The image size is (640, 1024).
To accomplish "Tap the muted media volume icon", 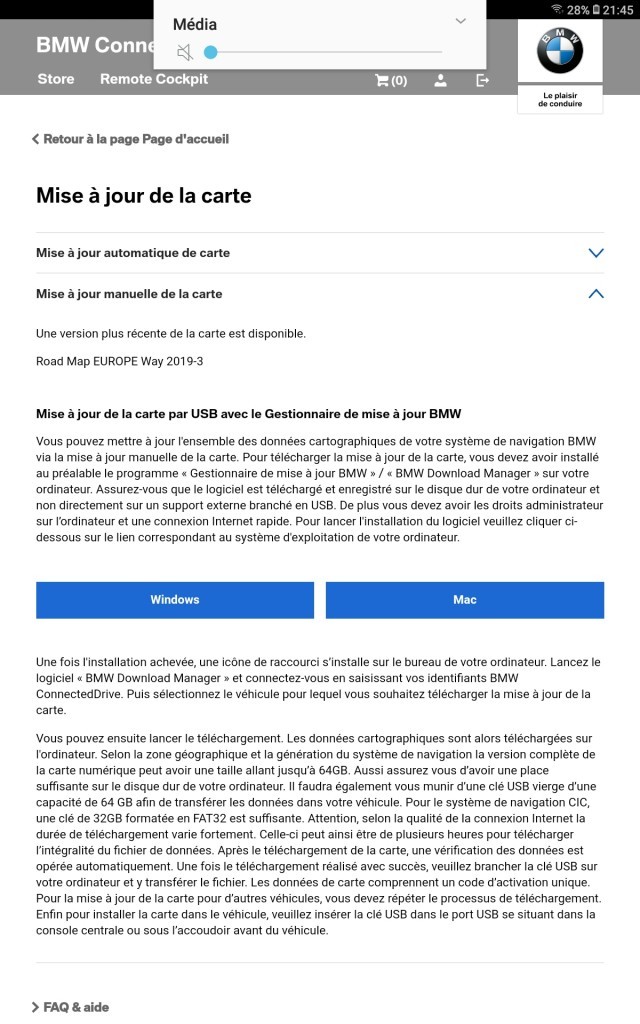I will coord(185,52).
